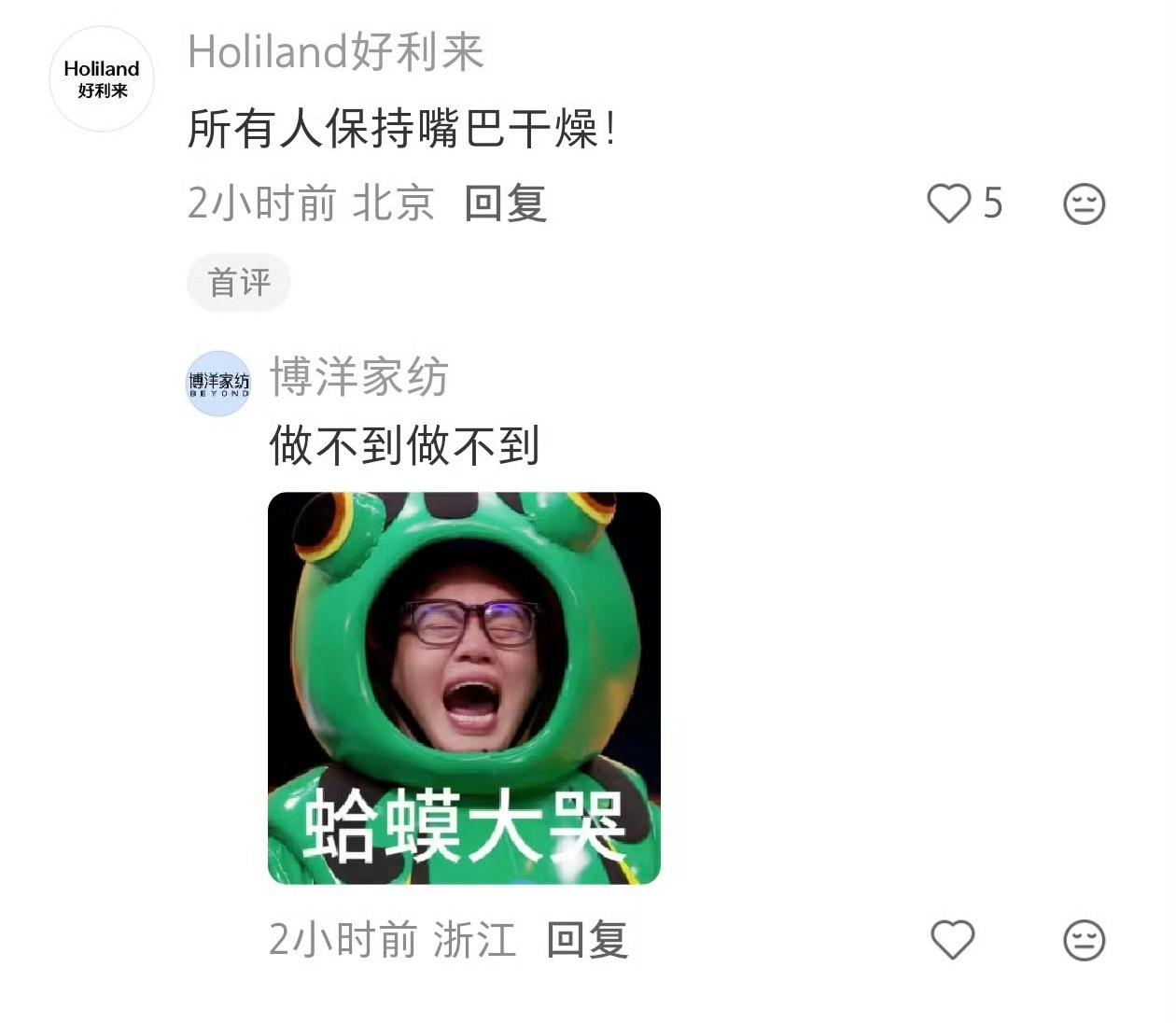Reply to 博洋家纺's comment
The width and height of the screenshot is (1176, 1023).
pos(587,939)
